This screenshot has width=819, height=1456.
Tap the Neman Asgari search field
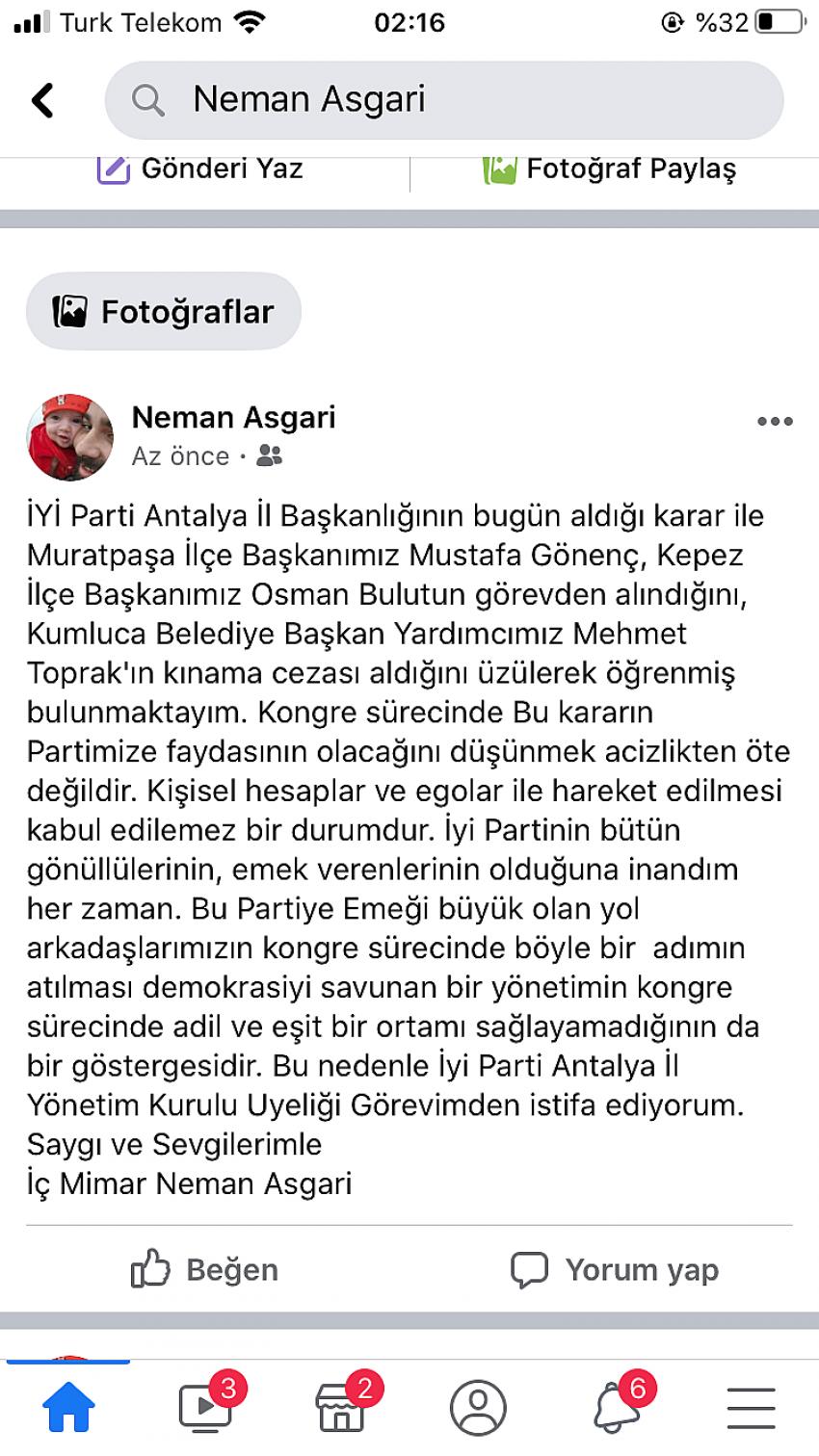[x=444, y=100]
